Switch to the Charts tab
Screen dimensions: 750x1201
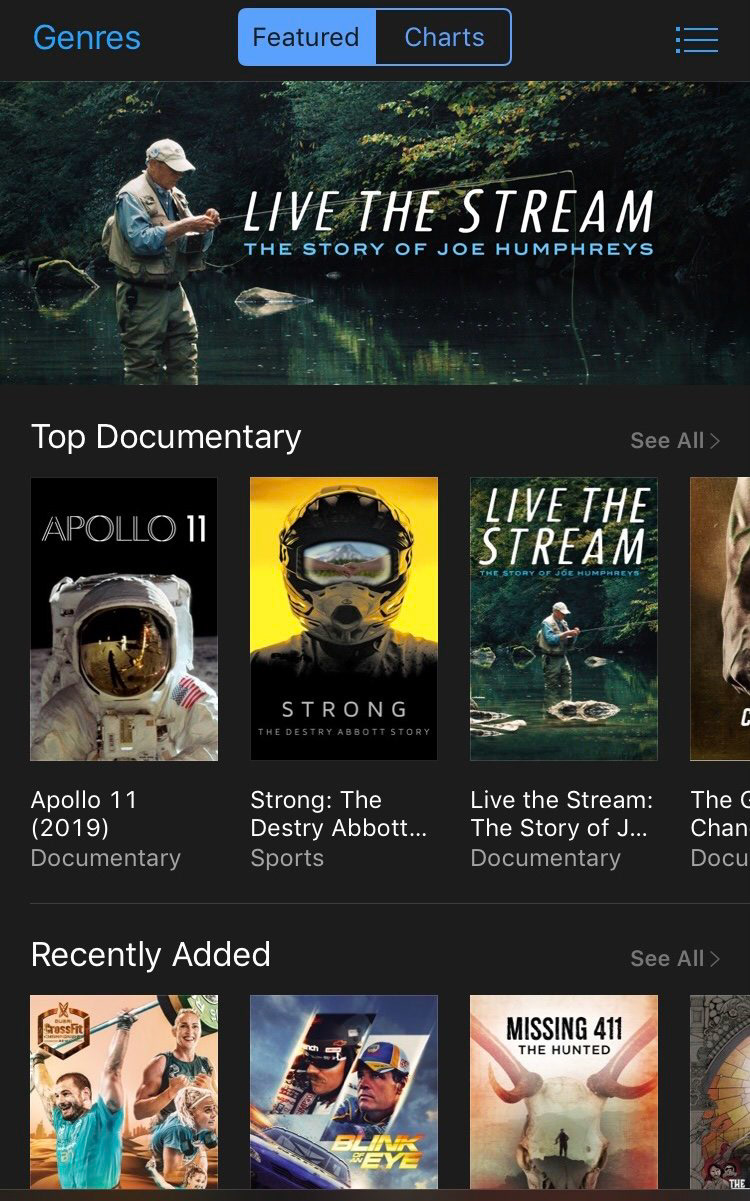pos(443,38)
